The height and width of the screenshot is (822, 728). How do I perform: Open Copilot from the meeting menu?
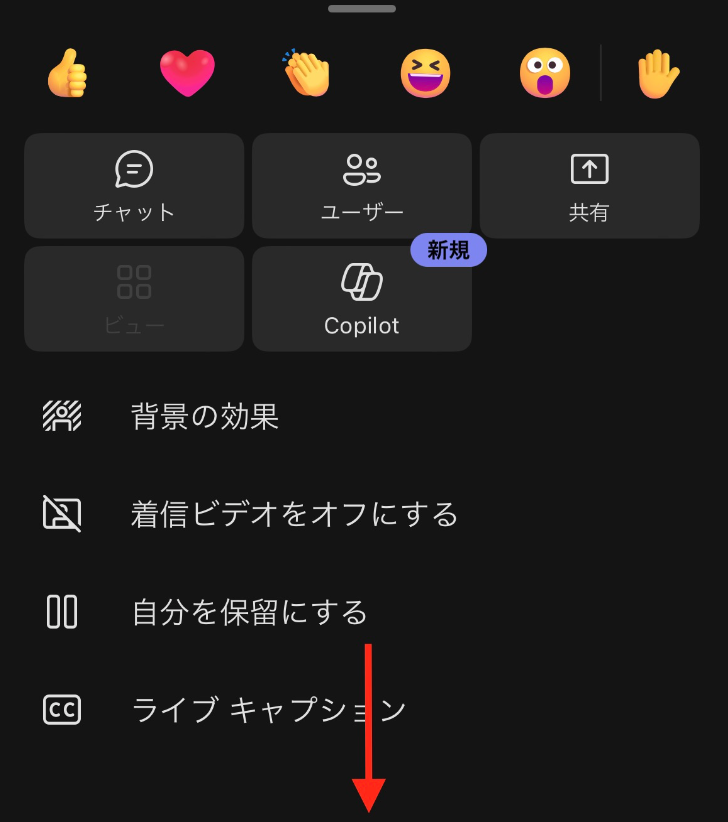361,298
